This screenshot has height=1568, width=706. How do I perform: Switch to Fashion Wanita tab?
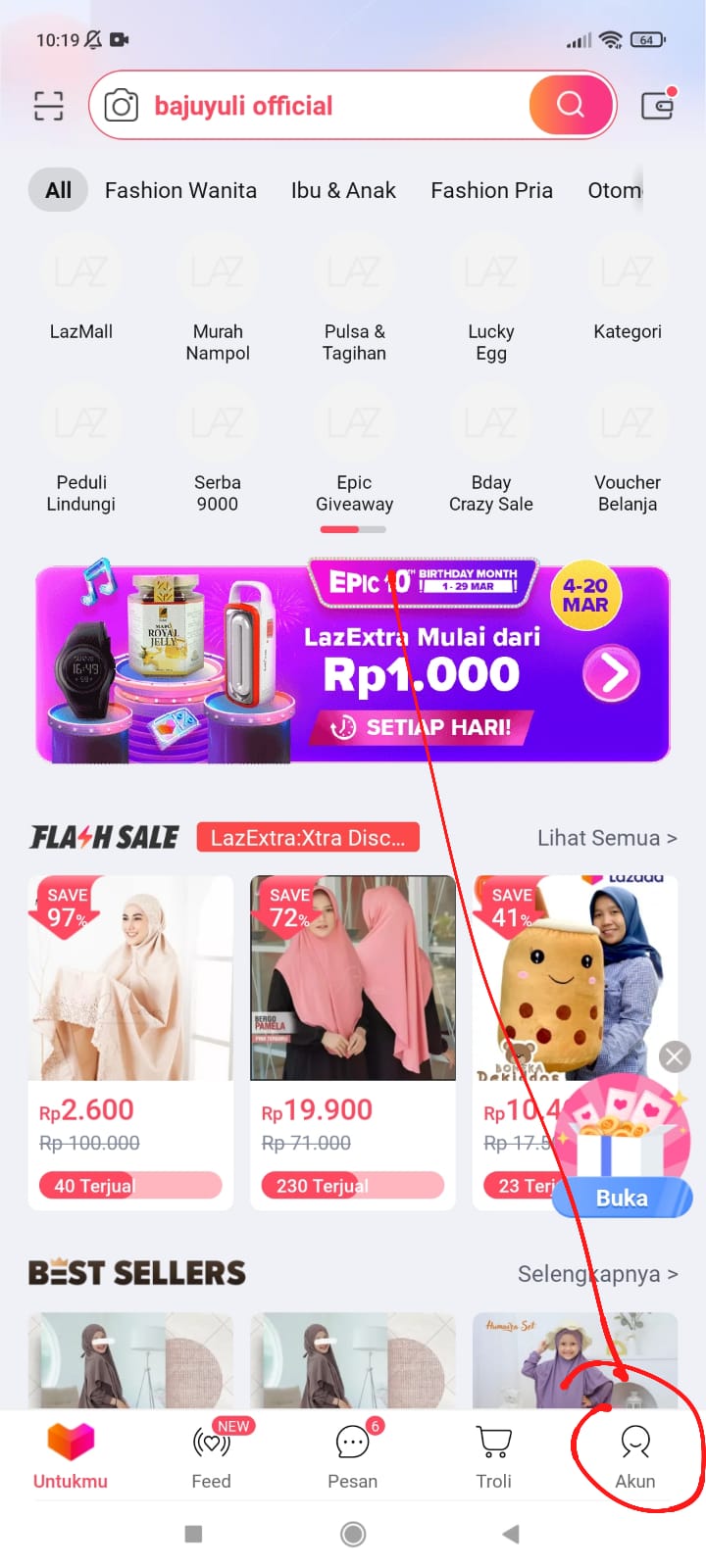(x=180, y=190)
